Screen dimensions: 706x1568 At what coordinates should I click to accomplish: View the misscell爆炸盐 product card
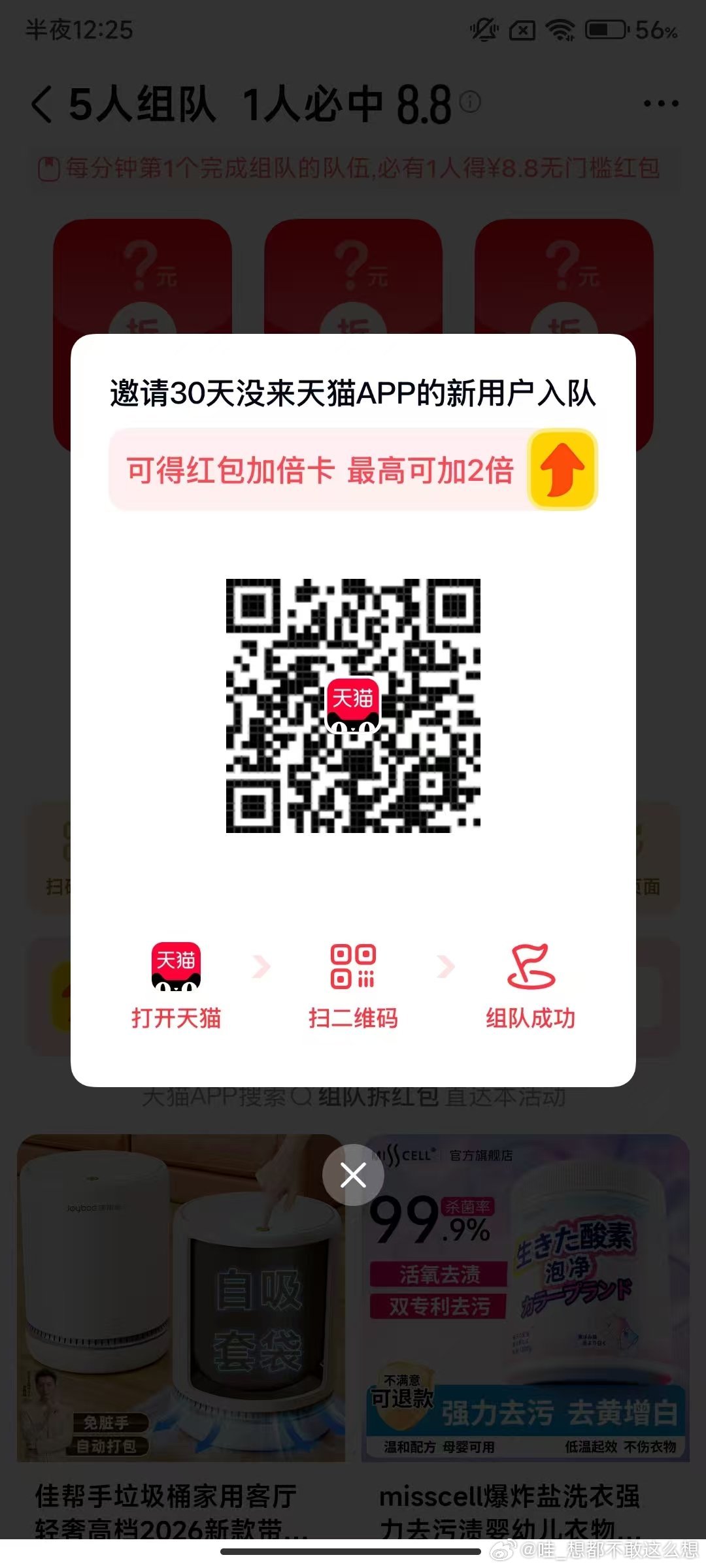526,1333
